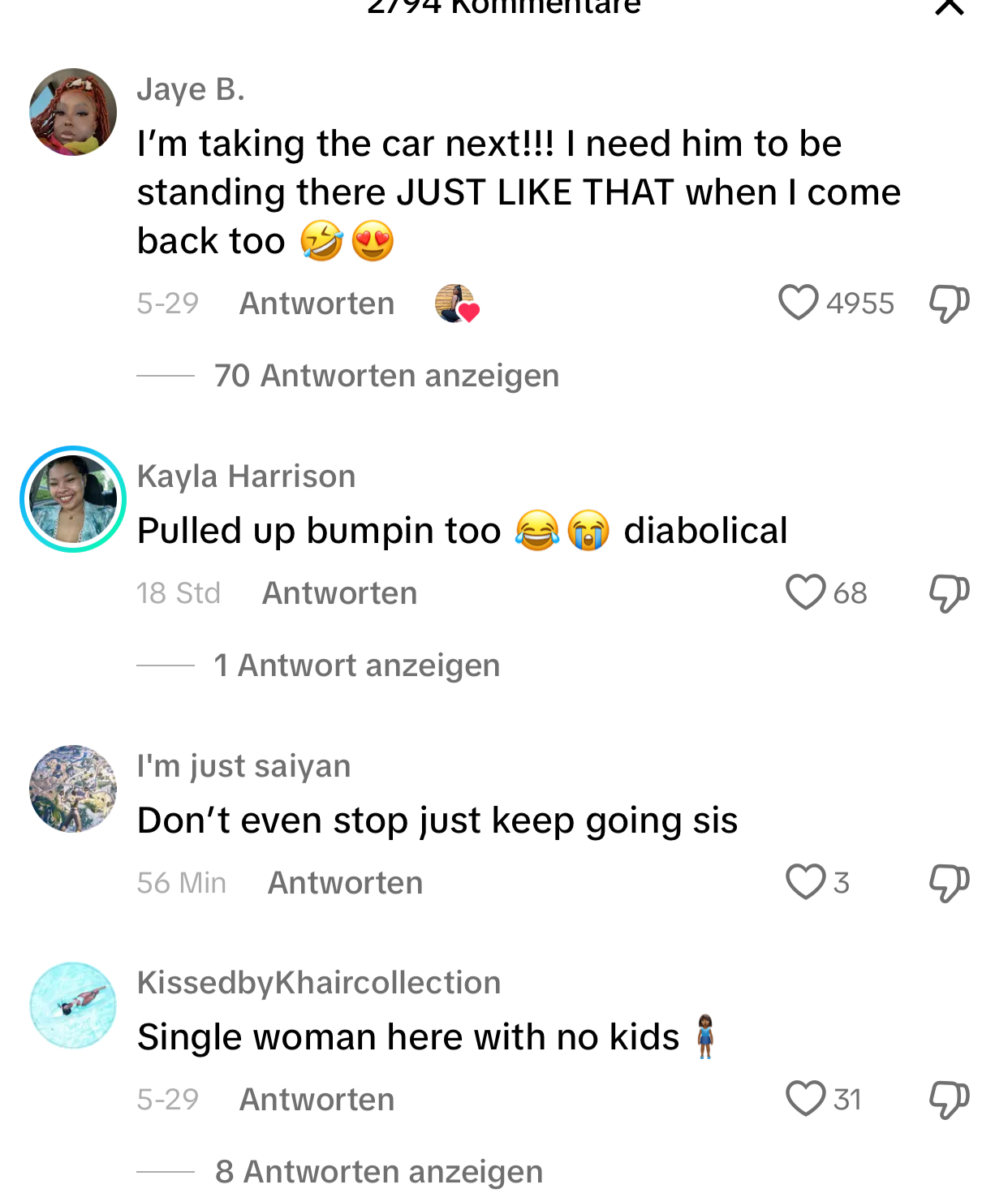Reply to Kayla Harrison's comment
1008x1193 pixels.
pyautogui.click(x=339, y=593)
